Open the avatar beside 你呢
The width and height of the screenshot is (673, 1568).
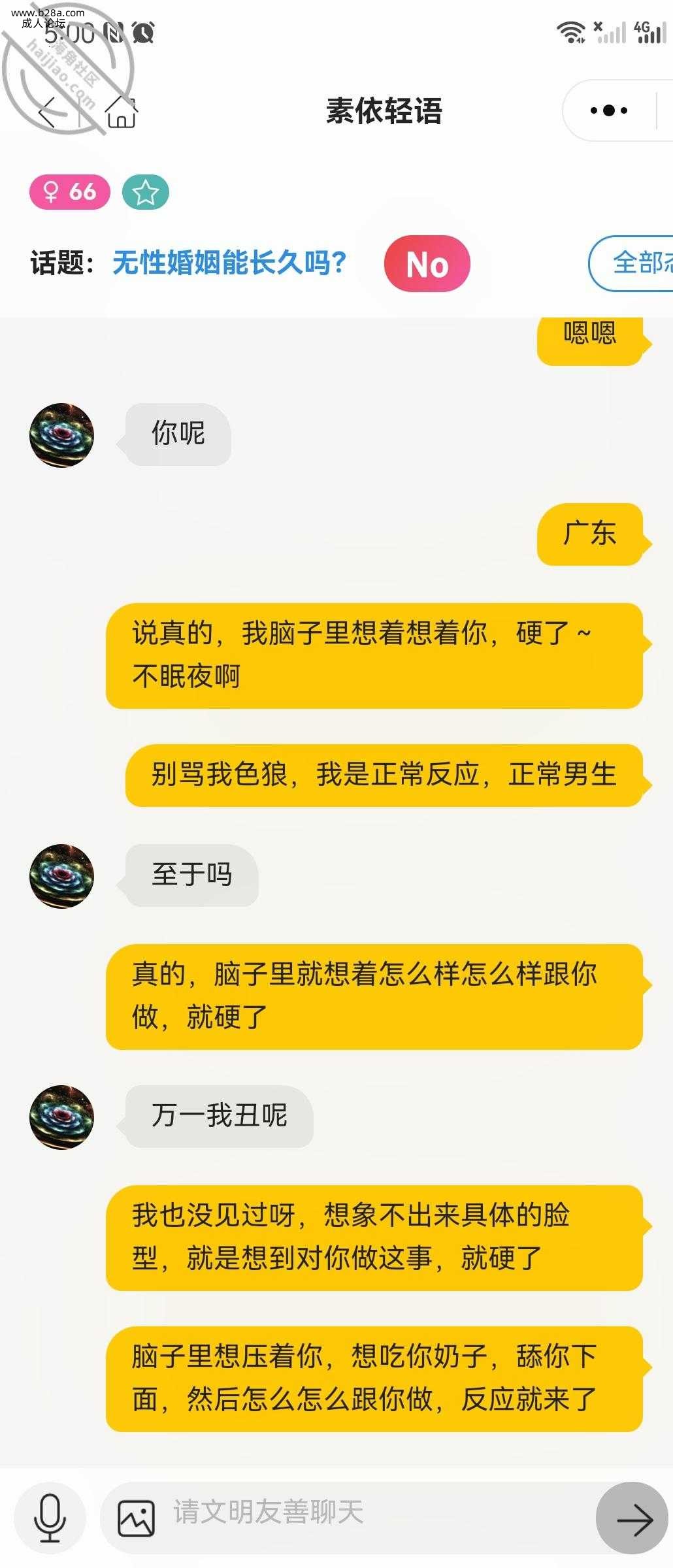[x=62, y=435]
